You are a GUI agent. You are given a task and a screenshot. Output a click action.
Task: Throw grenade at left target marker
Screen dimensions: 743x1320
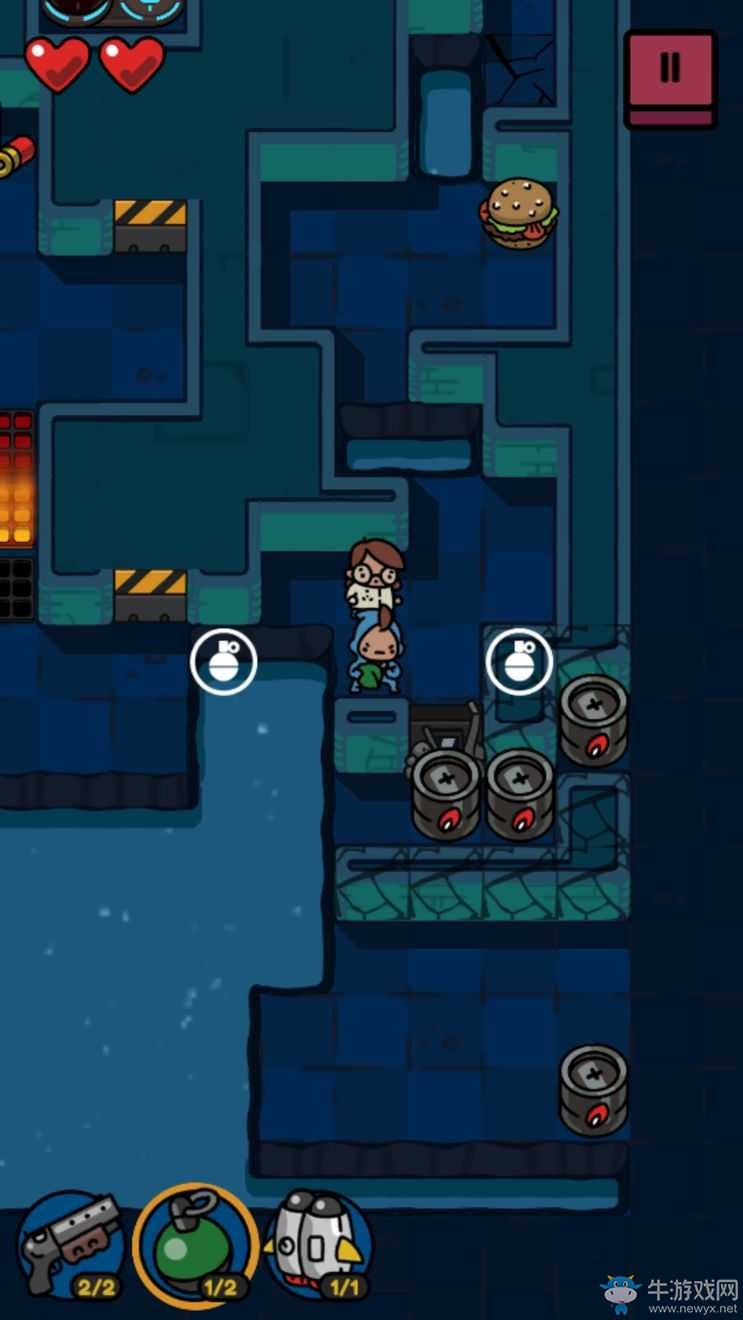coord(224,661)
